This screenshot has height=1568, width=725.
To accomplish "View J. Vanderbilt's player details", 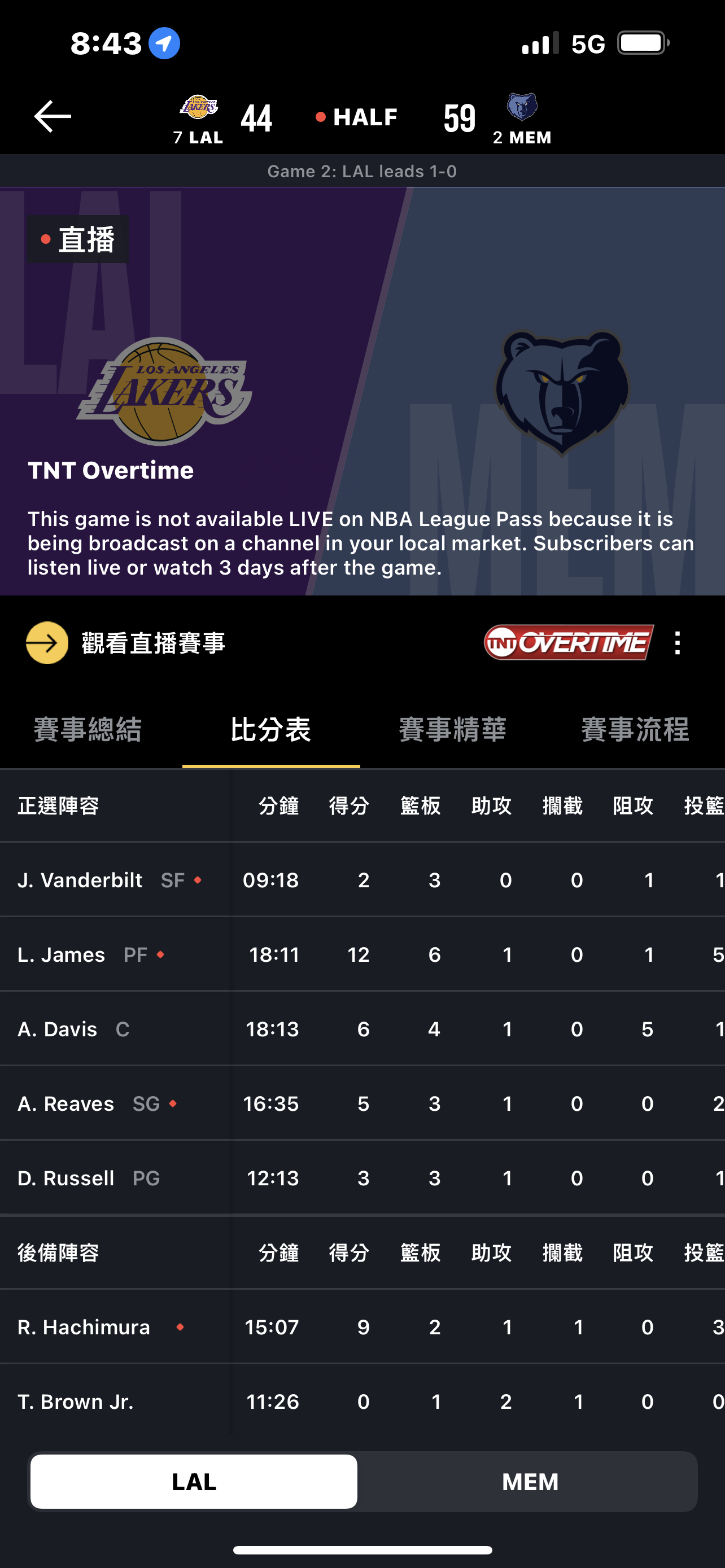I will pos(80,880).
